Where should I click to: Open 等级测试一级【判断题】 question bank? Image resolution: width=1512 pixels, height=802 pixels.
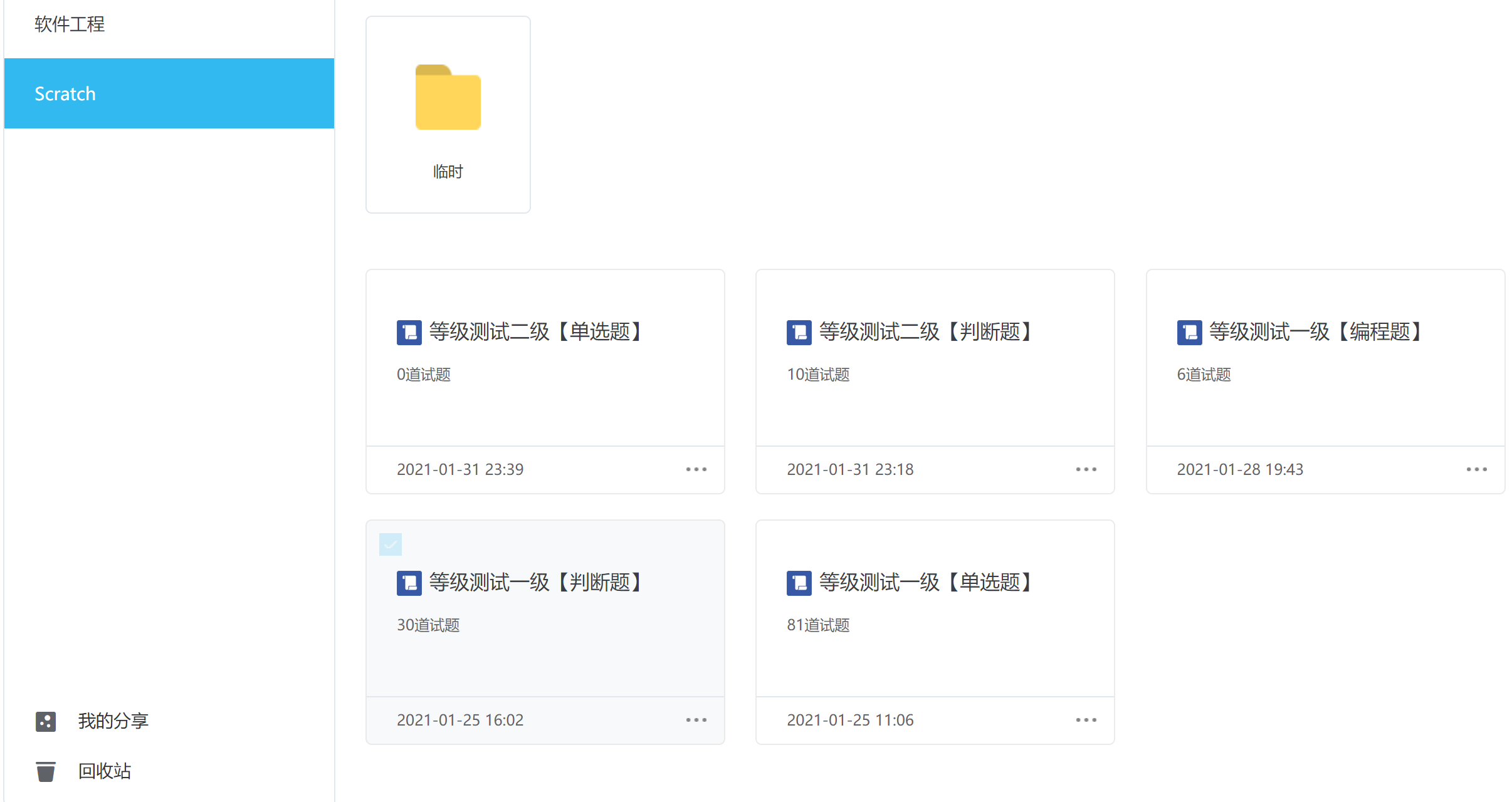tap(535, 582)
